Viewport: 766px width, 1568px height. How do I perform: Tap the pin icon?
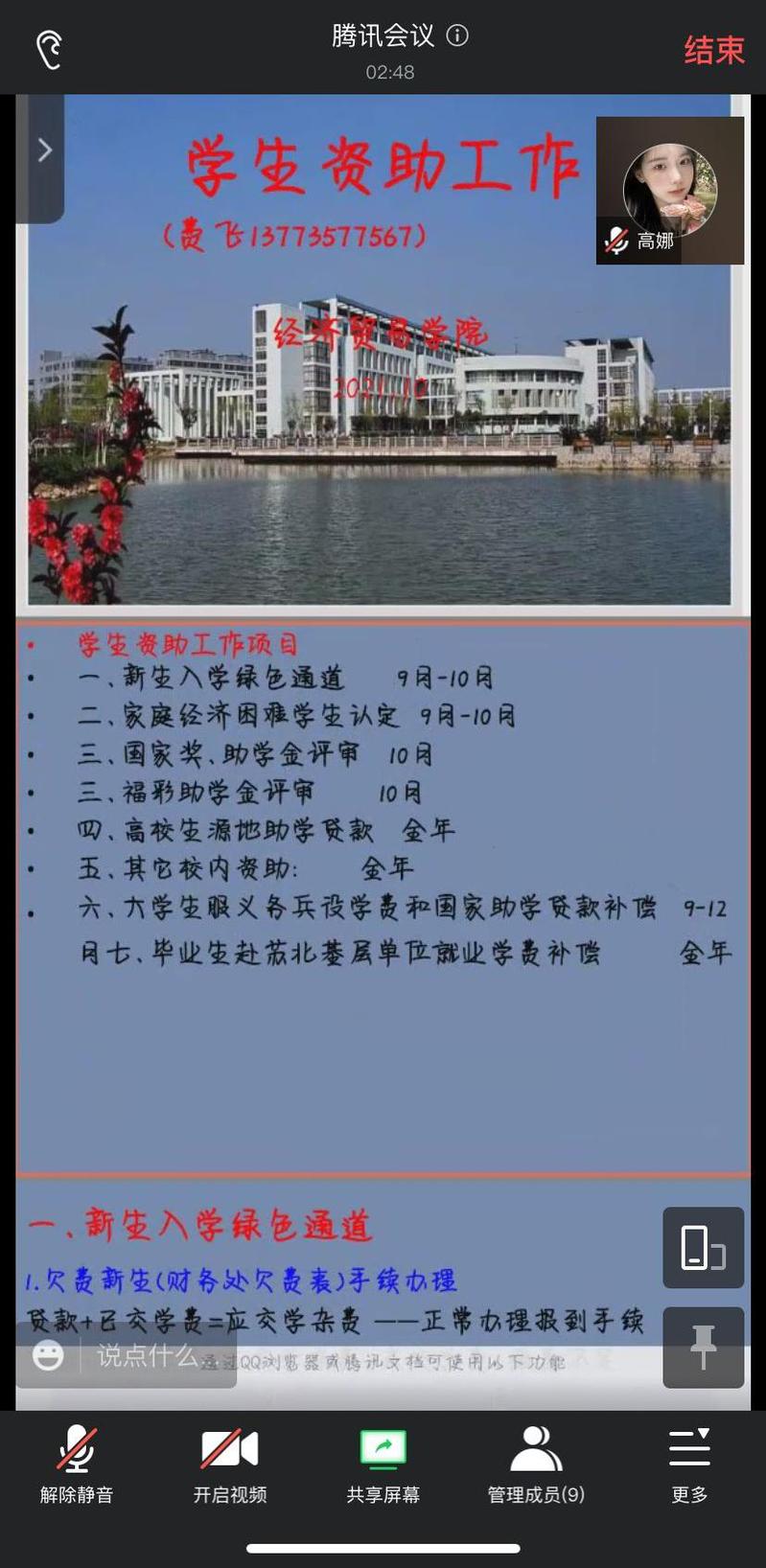pyautogui.click(x=703, y=1347)
